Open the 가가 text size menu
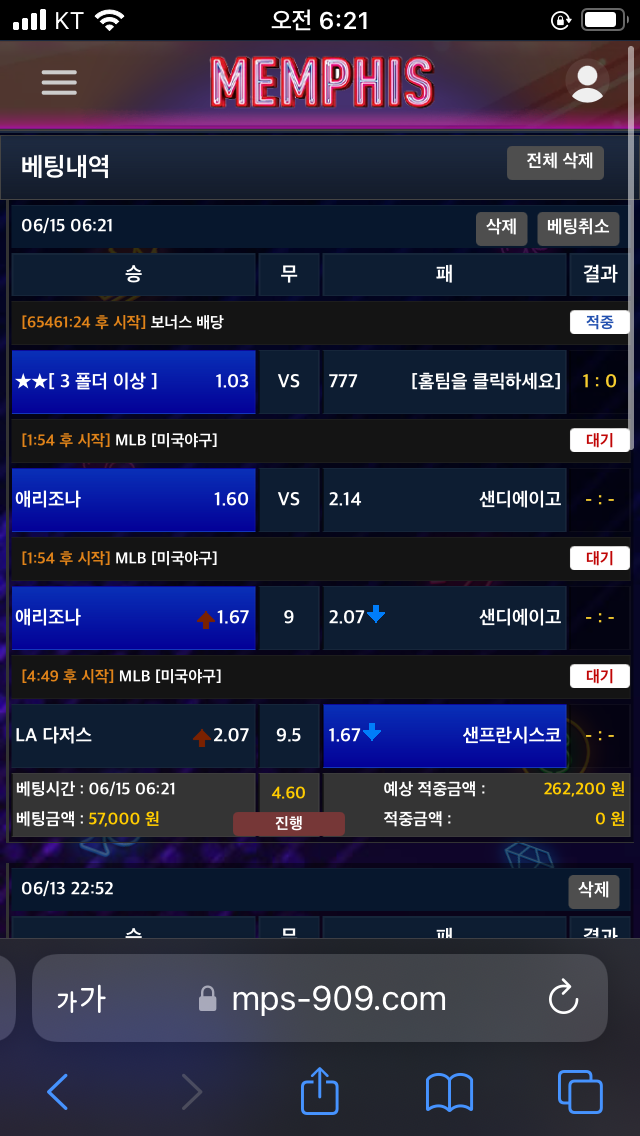 click(x=81, y=998)
